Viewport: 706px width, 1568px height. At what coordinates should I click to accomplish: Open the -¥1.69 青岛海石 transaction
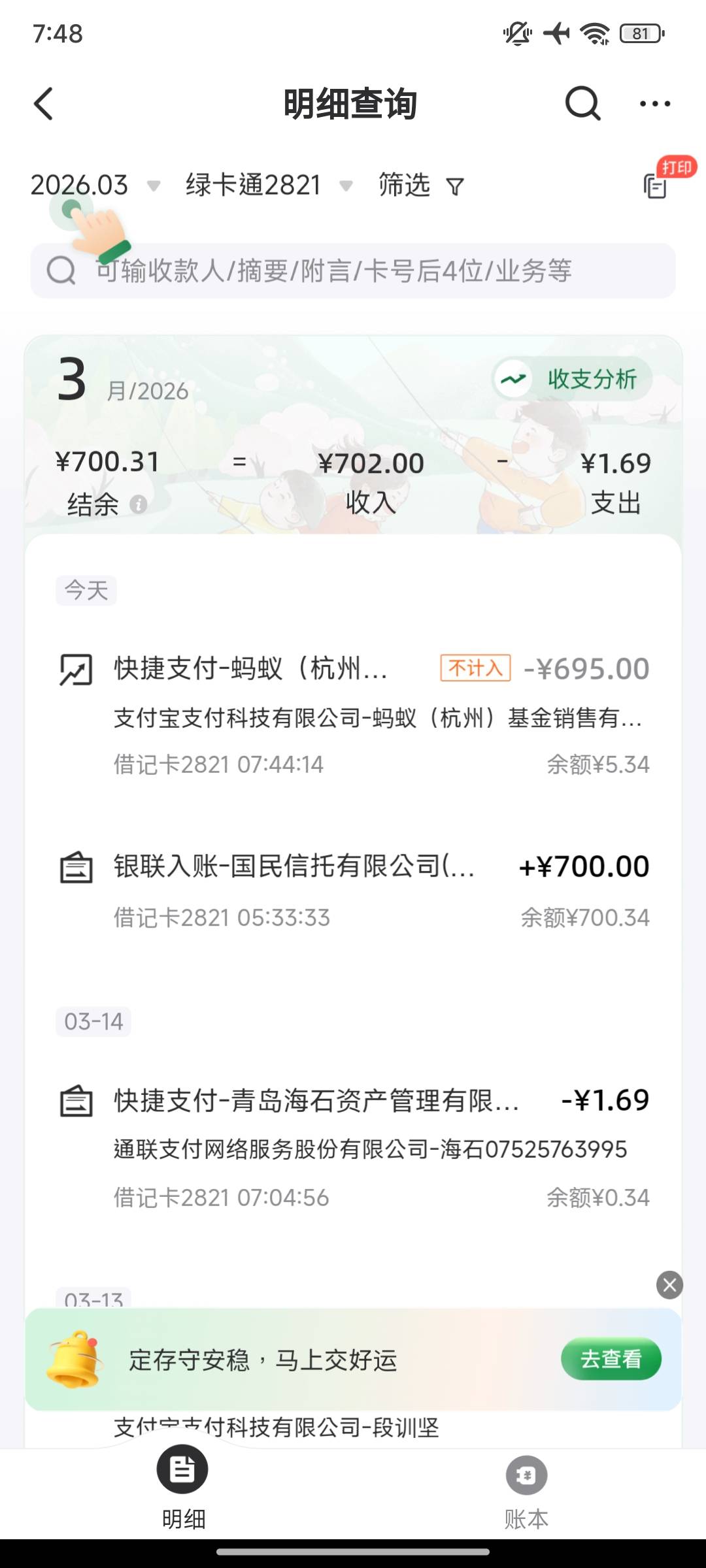[x=353, y=1147]
